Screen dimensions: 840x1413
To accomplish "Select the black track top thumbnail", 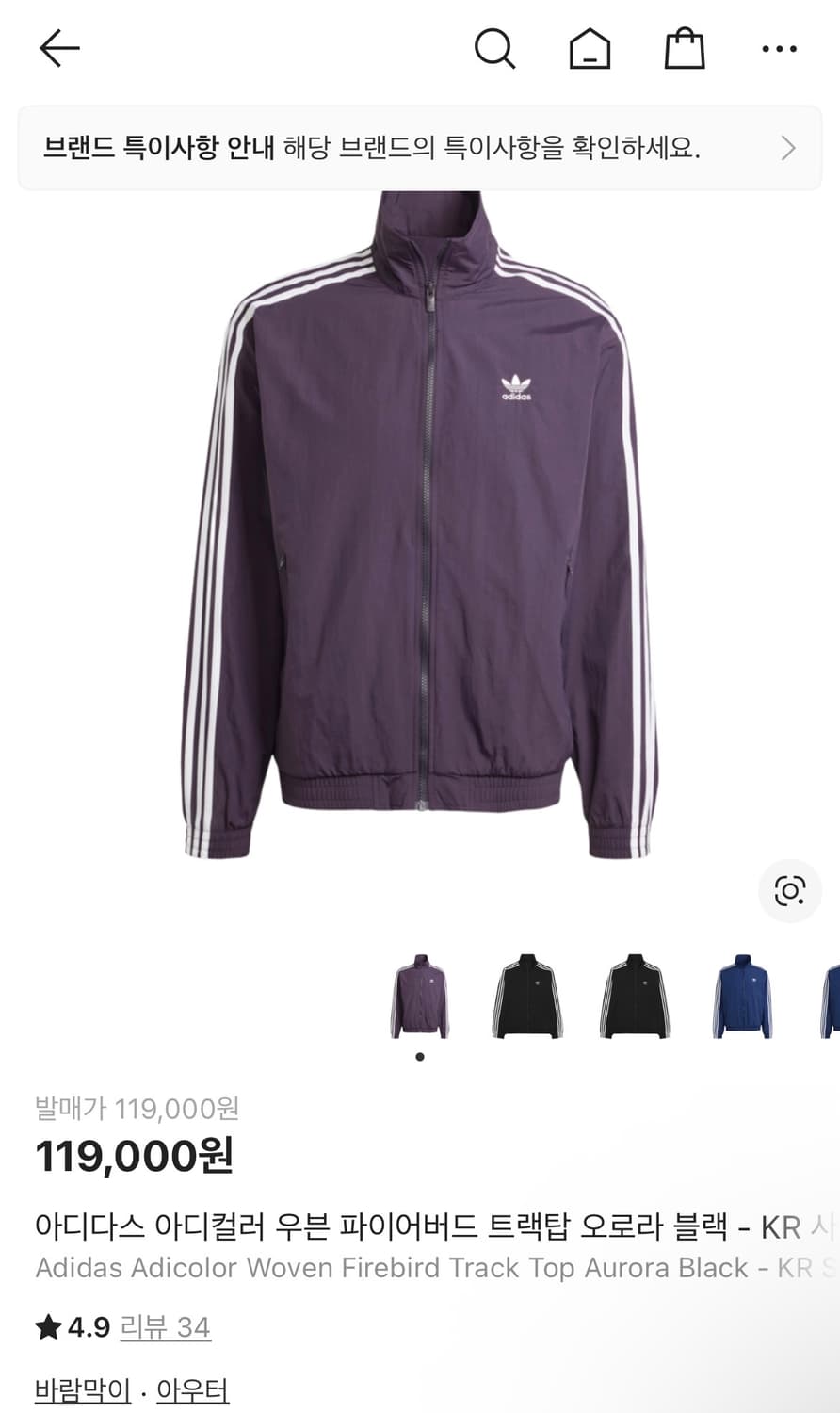I will (x=527, y=999).
